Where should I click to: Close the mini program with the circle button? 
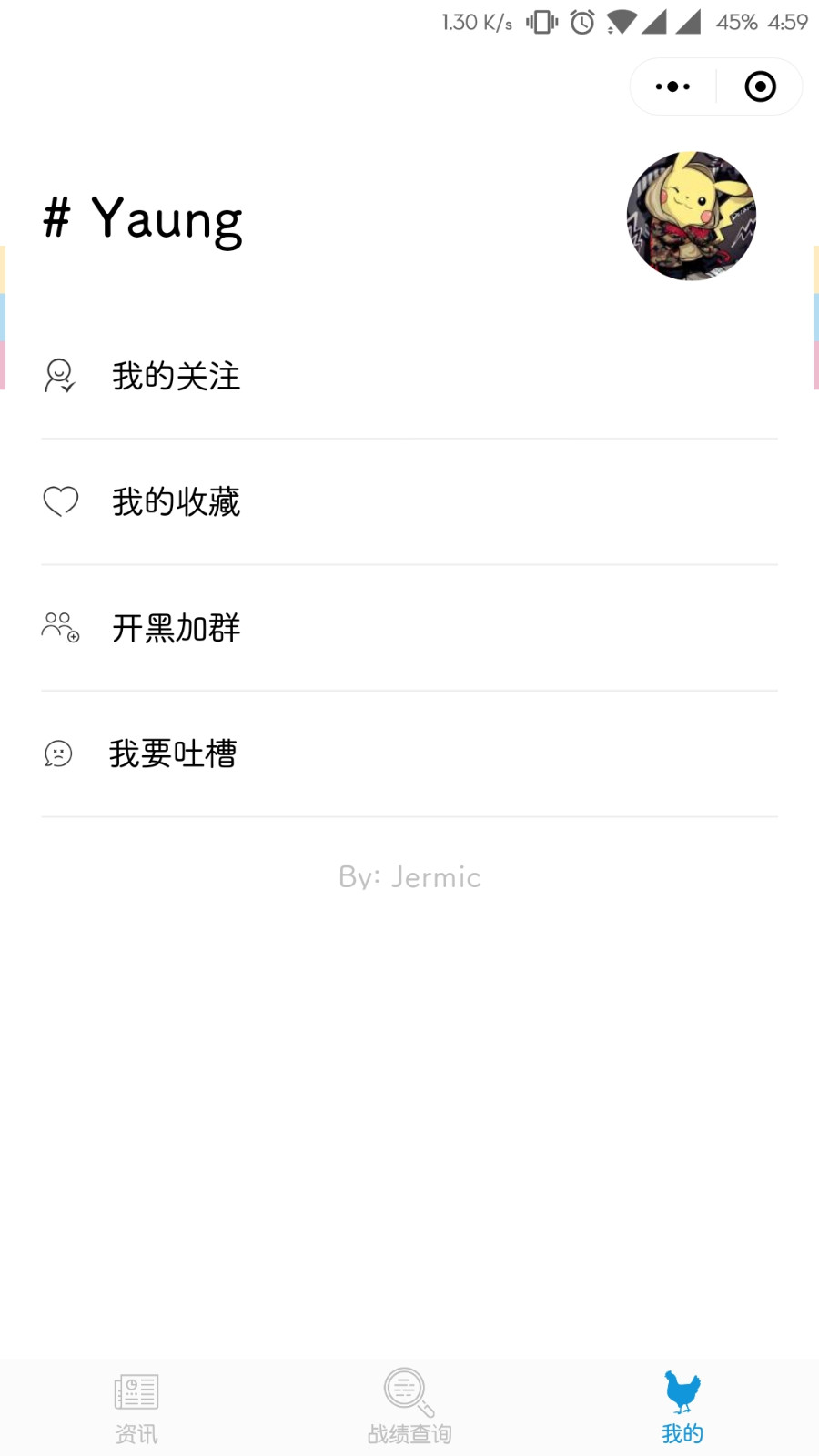[x=760, y=86]
